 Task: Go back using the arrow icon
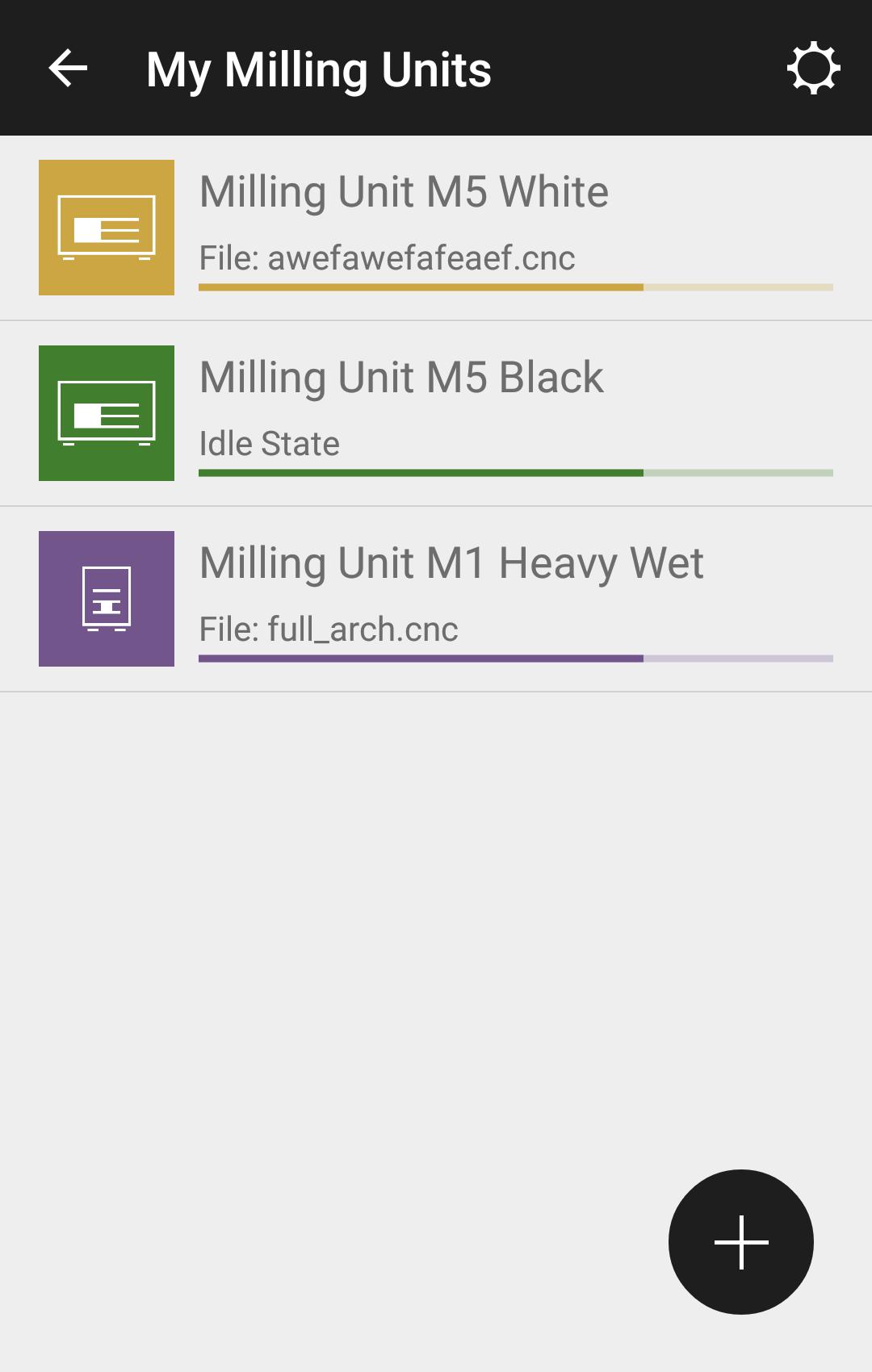pos(68,68)
